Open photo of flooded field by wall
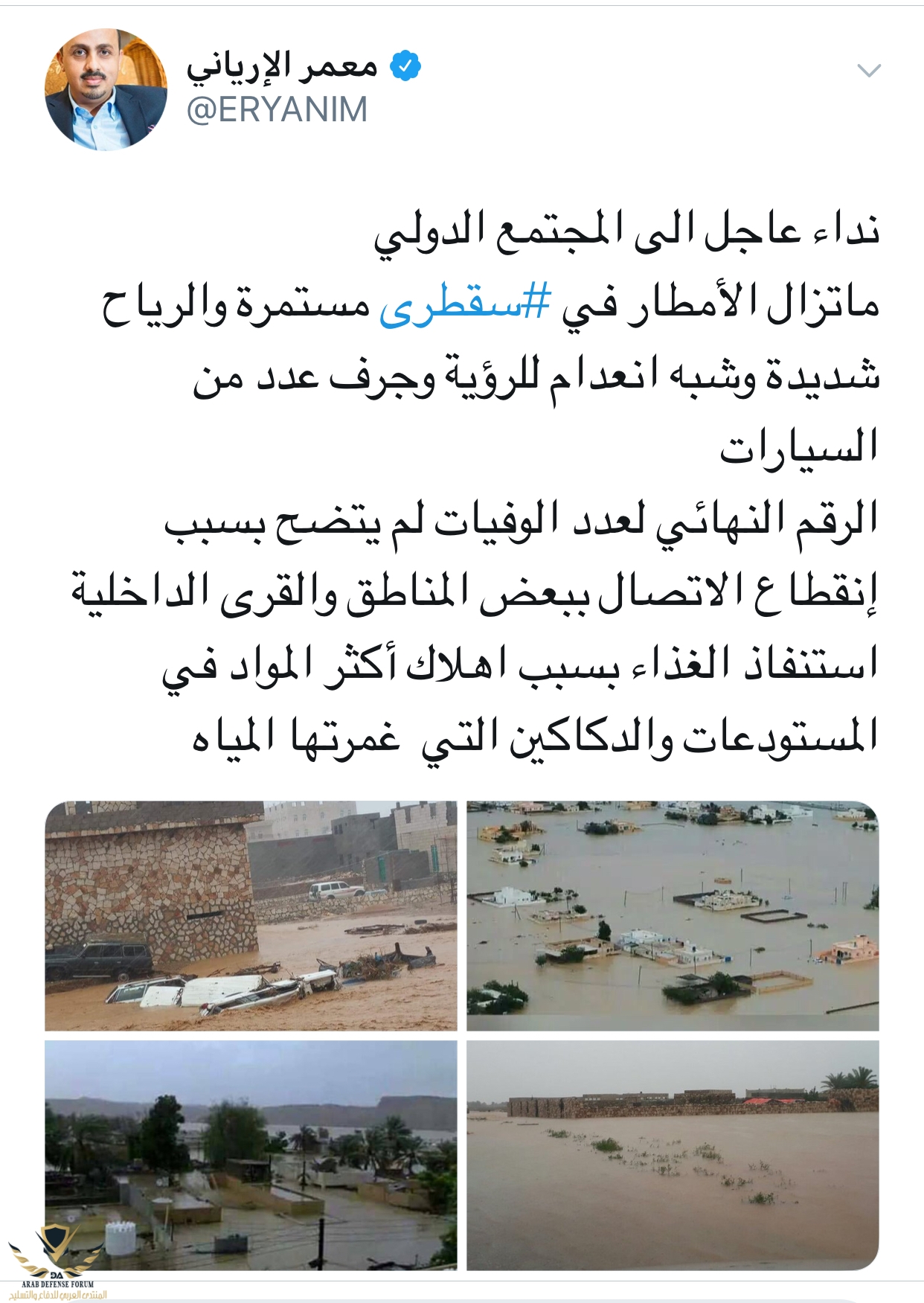Screen dimensions: 924x1303 tap(673, 1155)
